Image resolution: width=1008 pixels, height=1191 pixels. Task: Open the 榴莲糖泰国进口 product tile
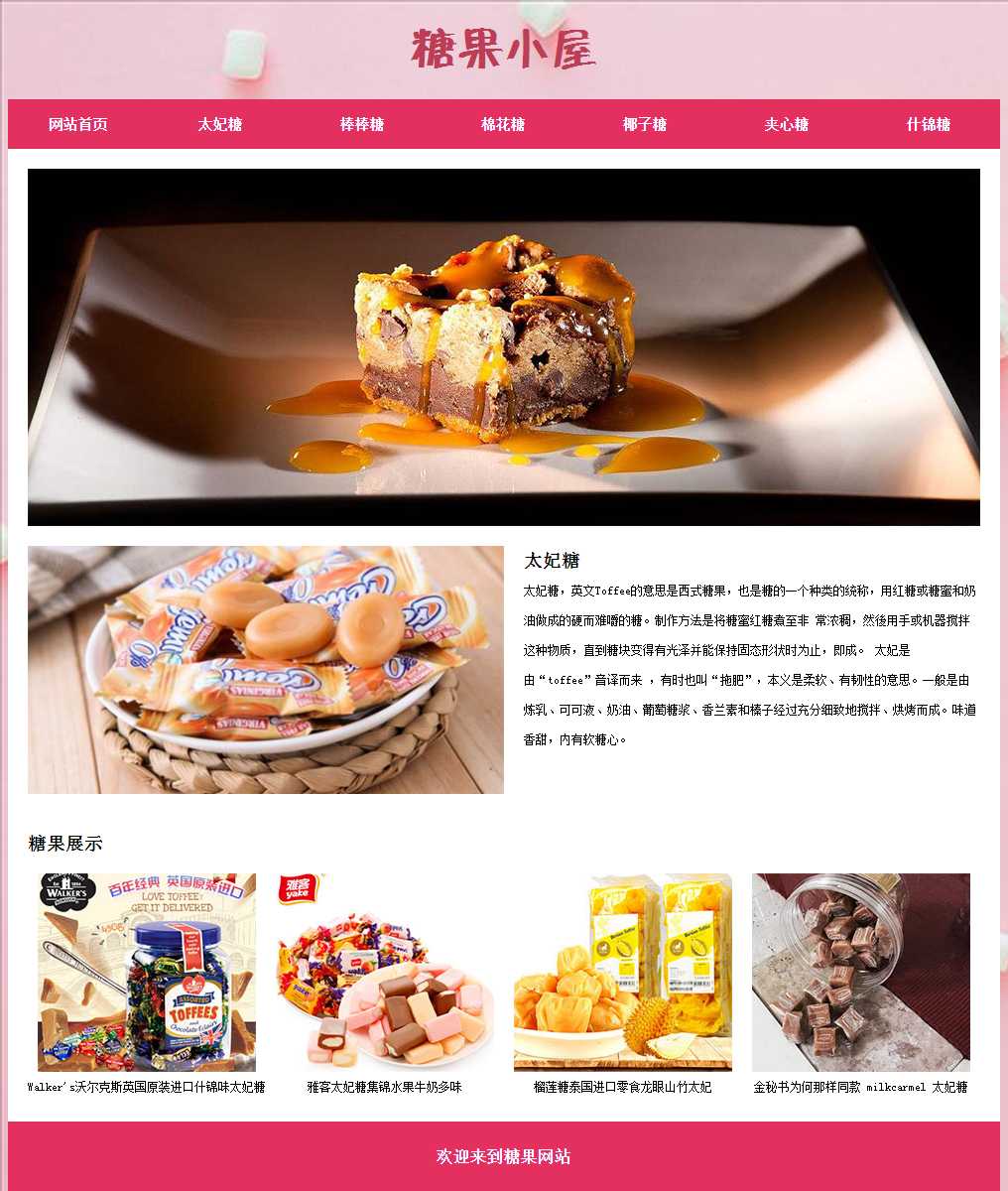pyautogui.click(x=623, y=972)
